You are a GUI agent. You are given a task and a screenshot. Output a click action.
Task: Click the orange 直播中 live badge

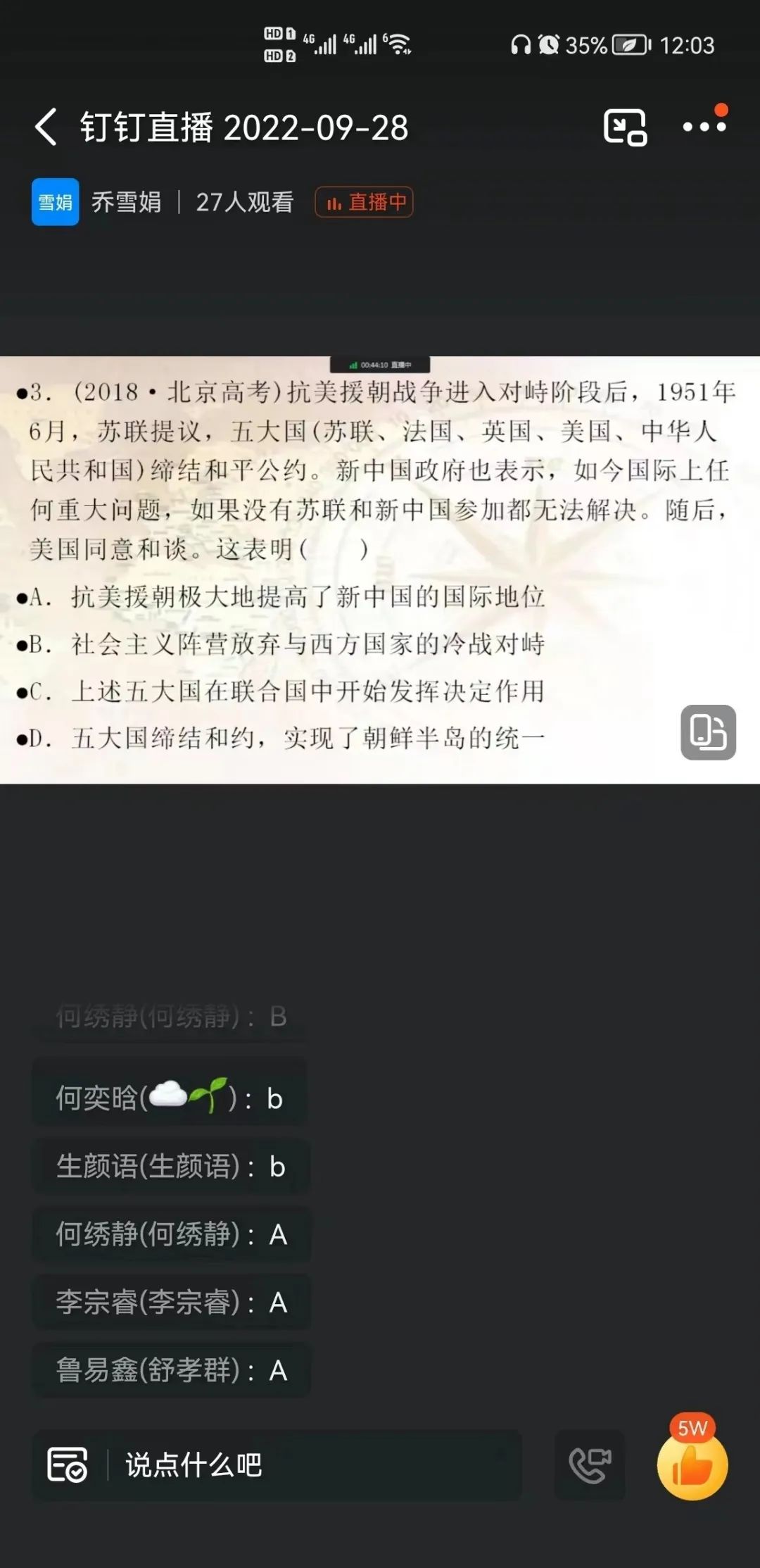(x=365, y=202)
